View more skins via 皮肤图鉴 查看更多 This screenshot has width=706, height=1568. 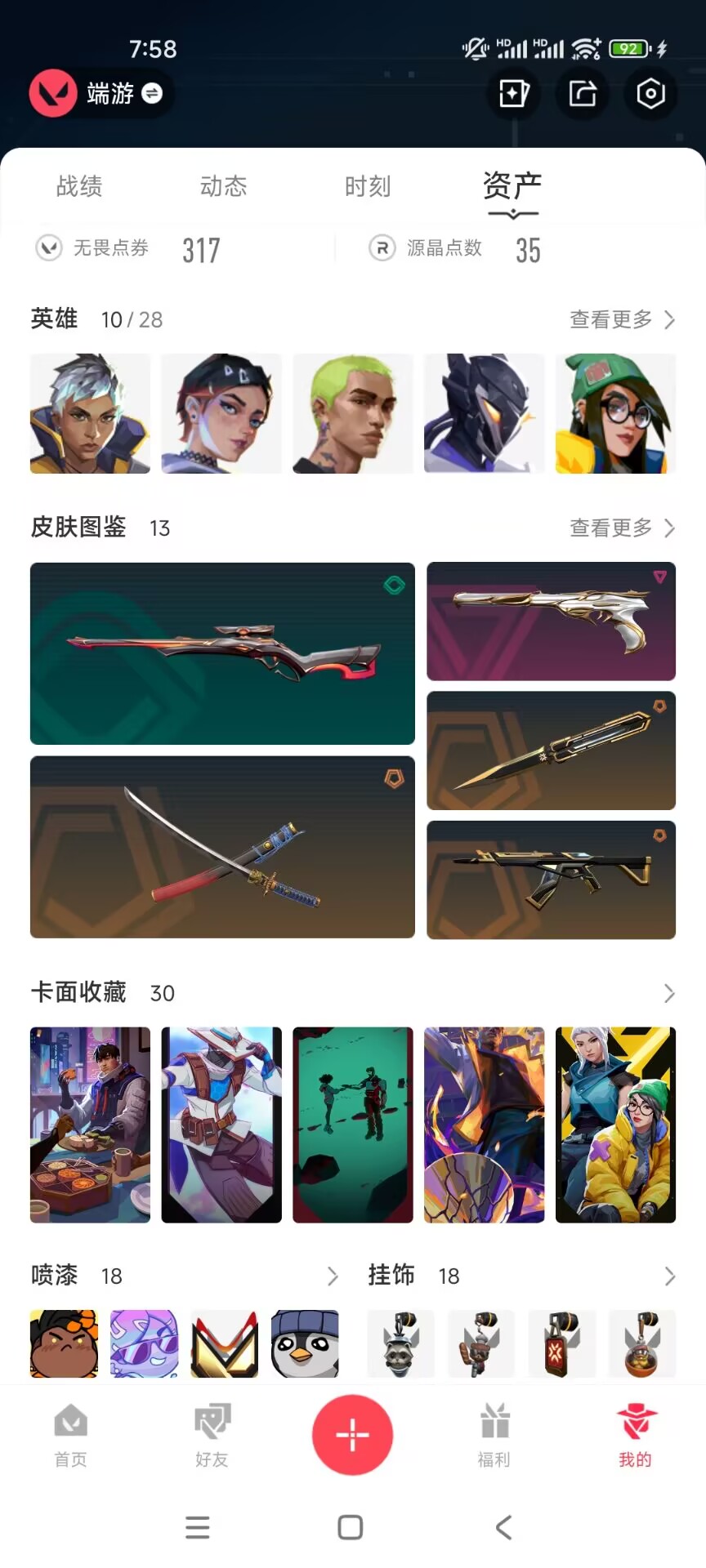tap(623, 528)
